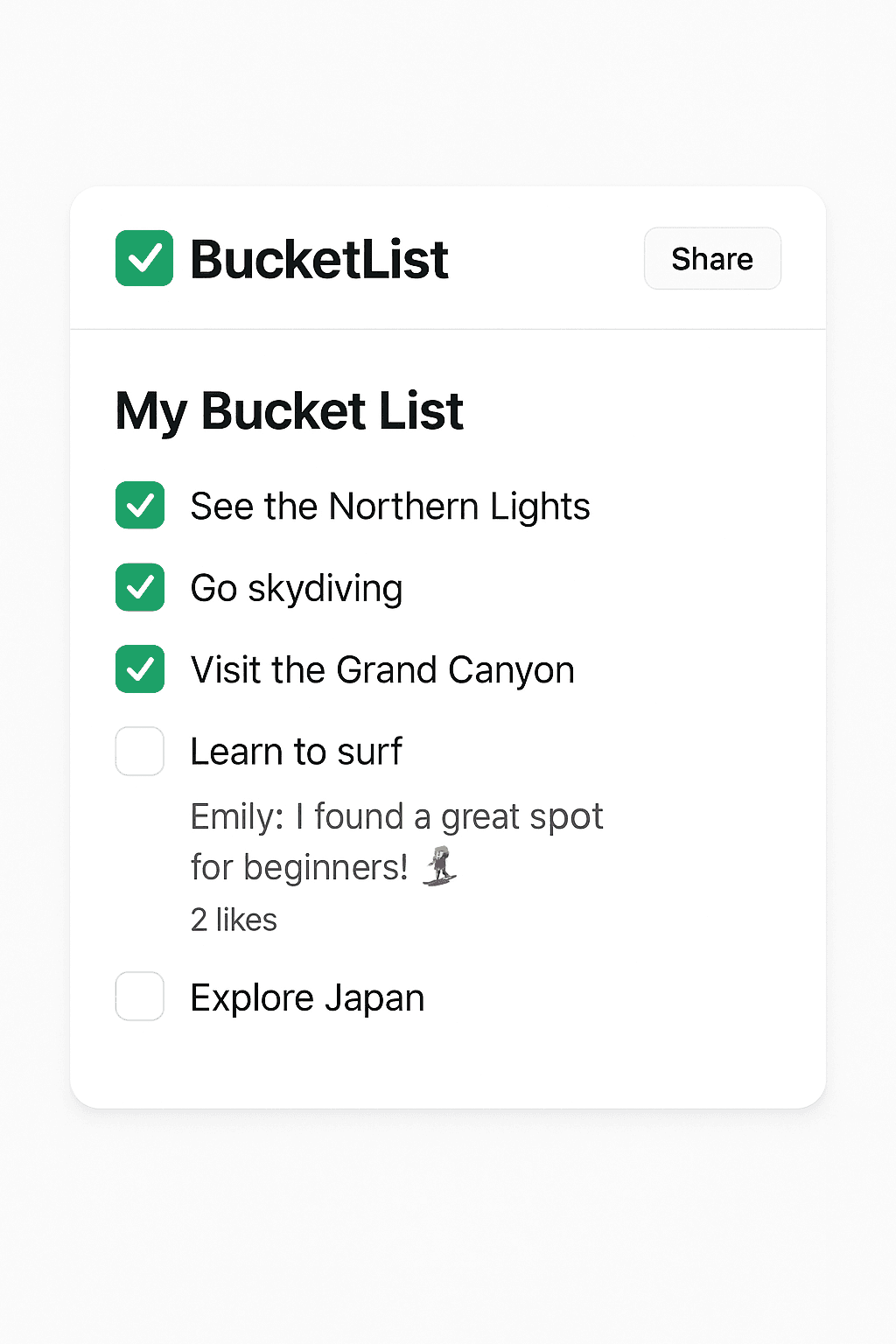The image size is (896, 1344).
Task: Click the checkmark beside Visit the Grand Canyon
Action: point(140,669)
